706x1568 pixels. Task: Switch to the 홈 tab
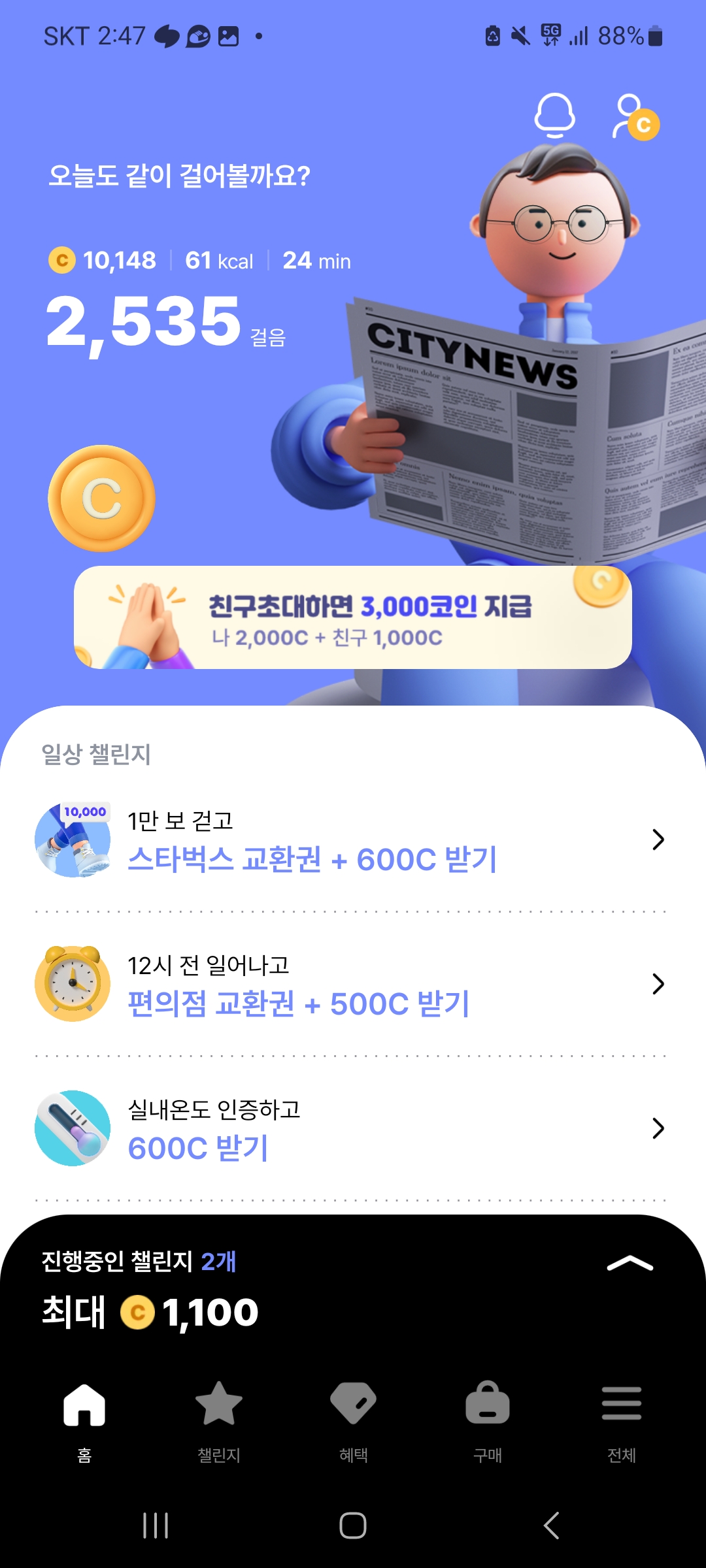point(84,1419)
